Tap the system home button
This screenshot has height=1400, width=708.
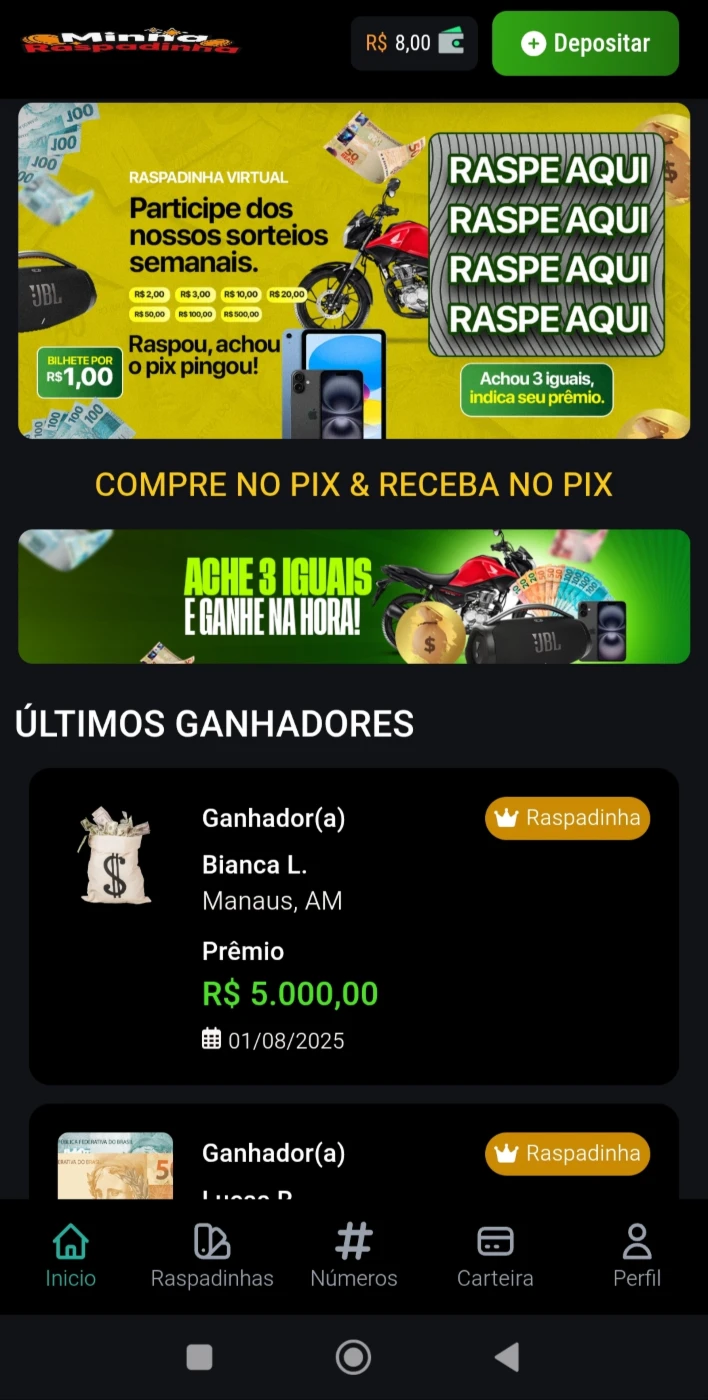353,1357
